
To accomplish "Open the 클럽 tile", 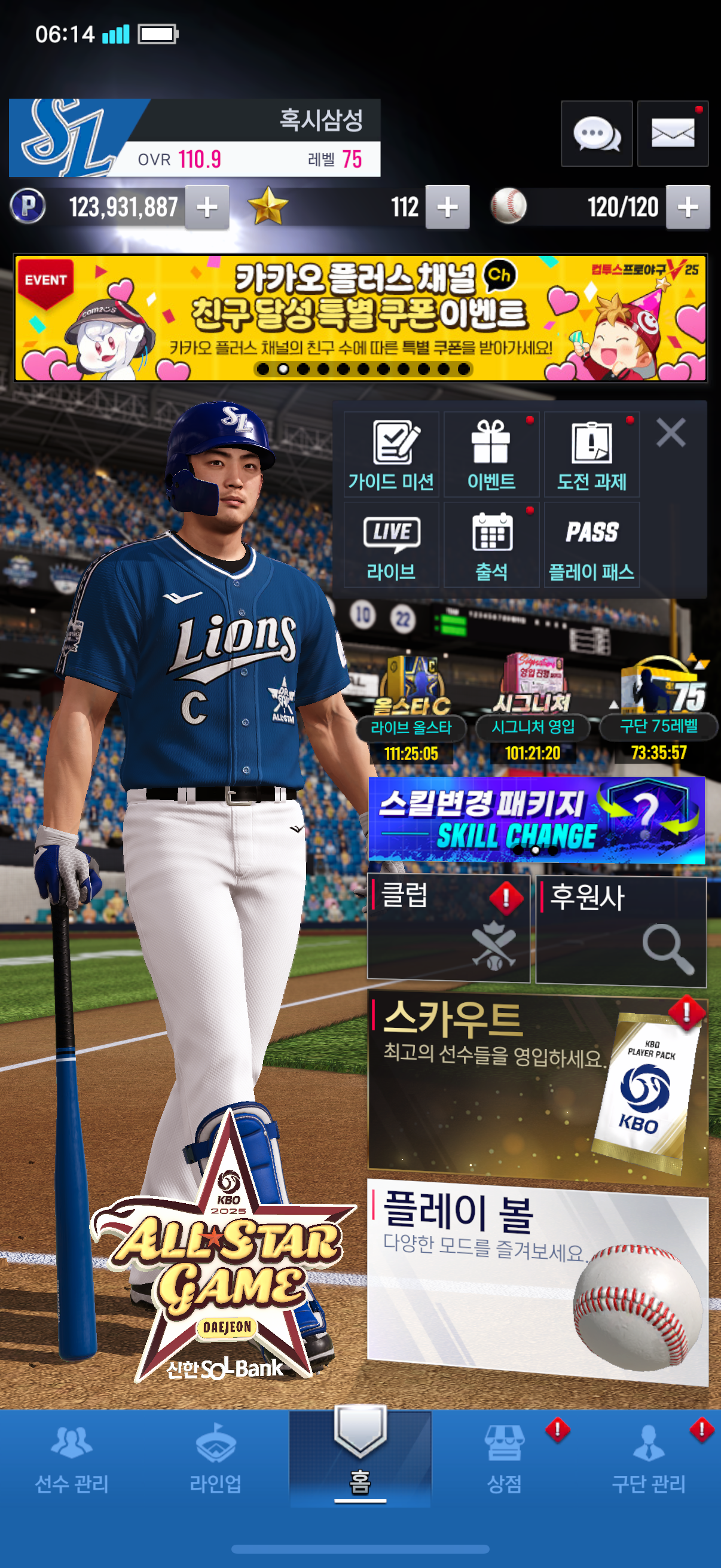I will (448, 928).
